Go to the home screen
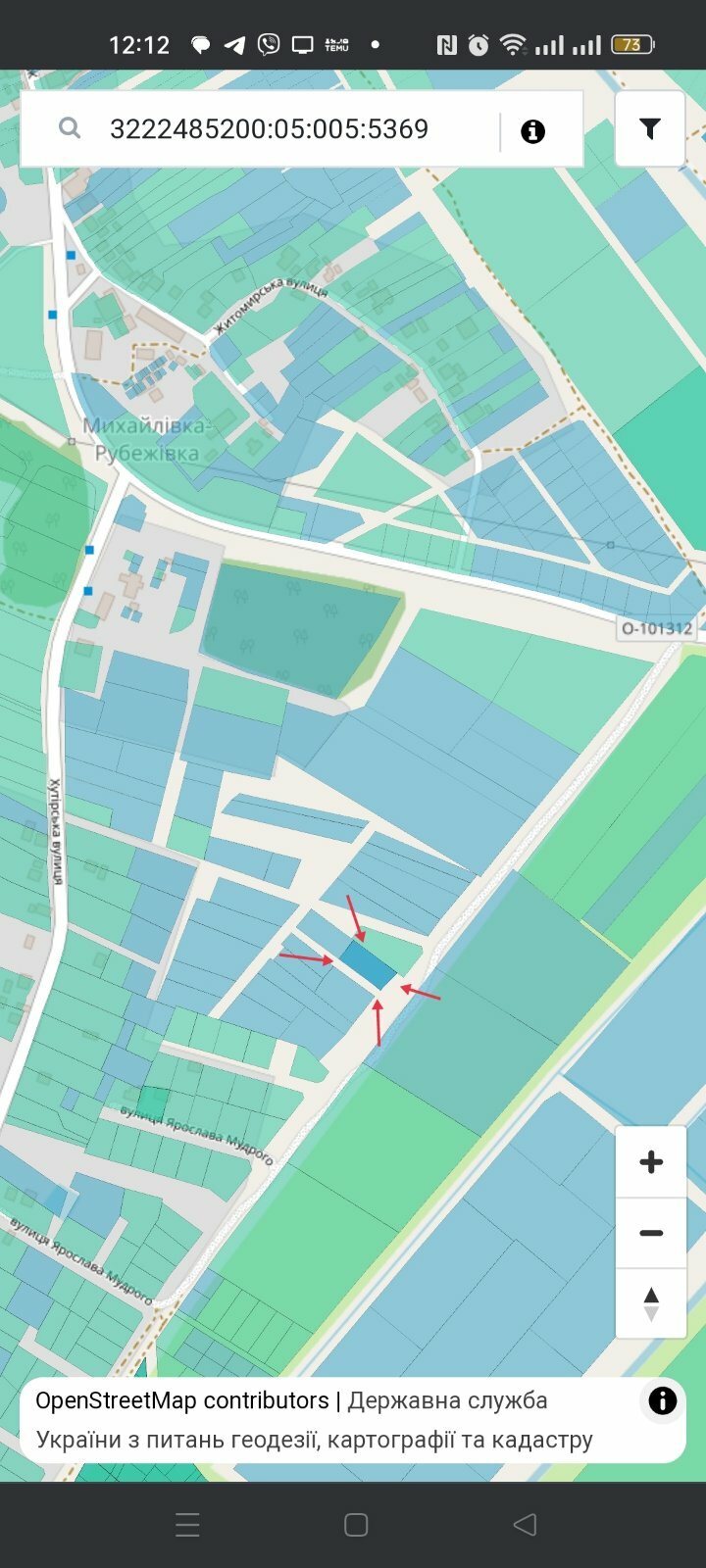 coord(356,1524)
